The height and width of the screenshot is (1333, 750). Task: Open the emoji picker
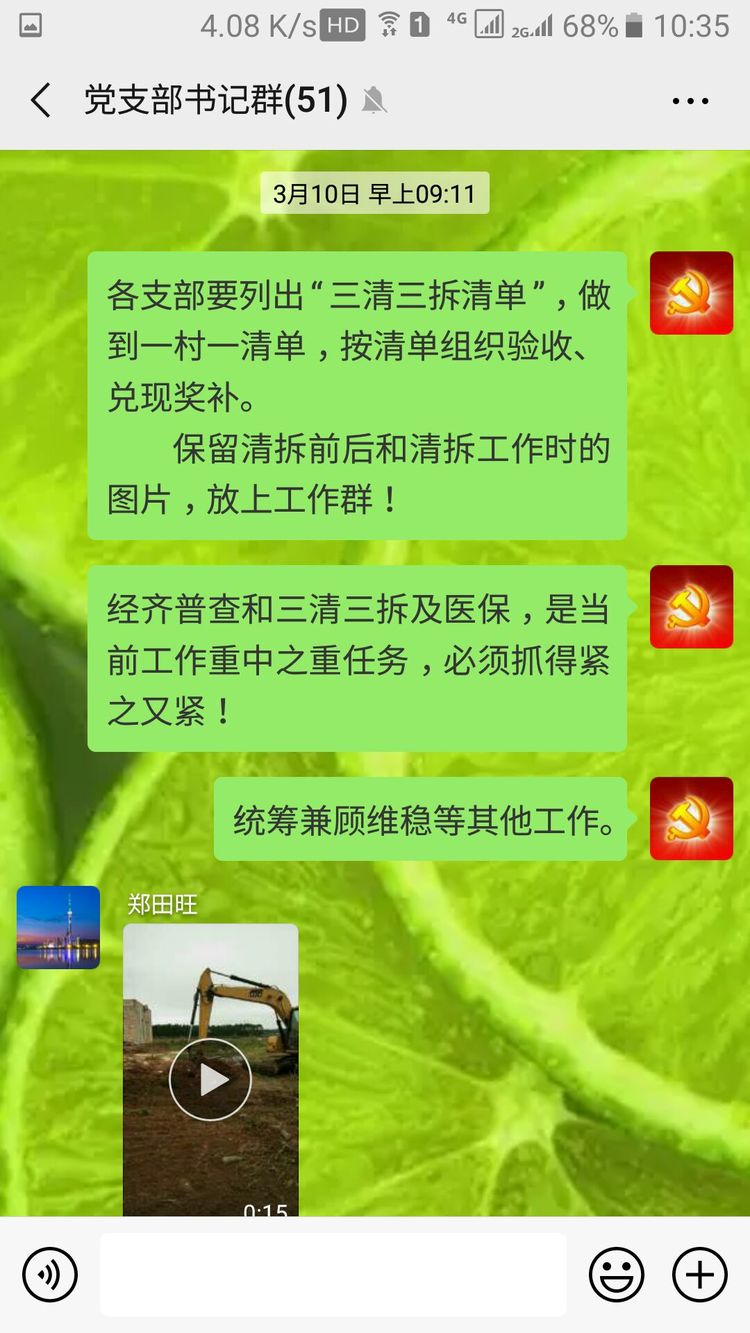[616, 1275]
